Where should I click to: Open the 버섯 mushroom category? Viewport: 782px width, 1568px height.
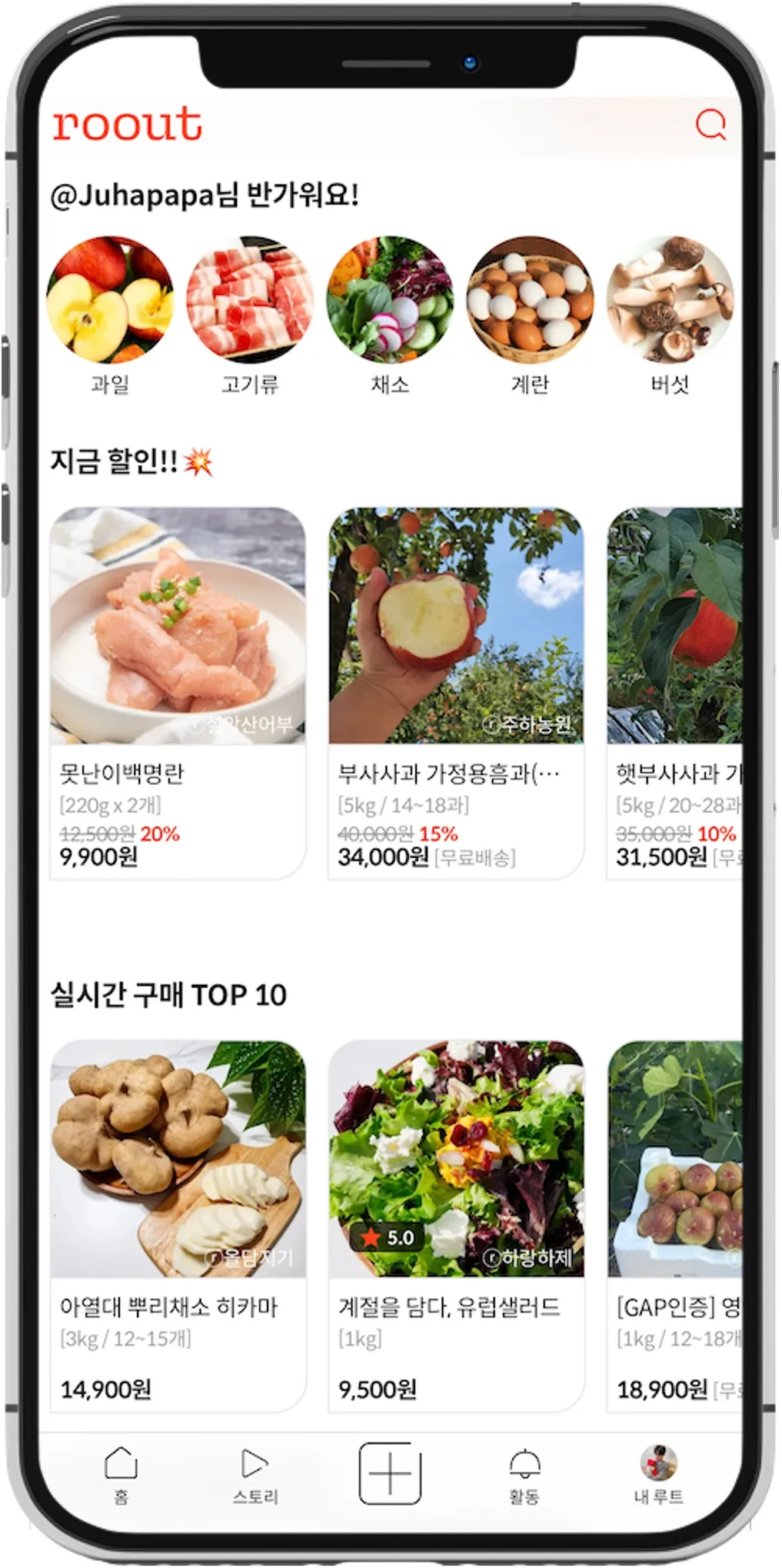point(670,301)
